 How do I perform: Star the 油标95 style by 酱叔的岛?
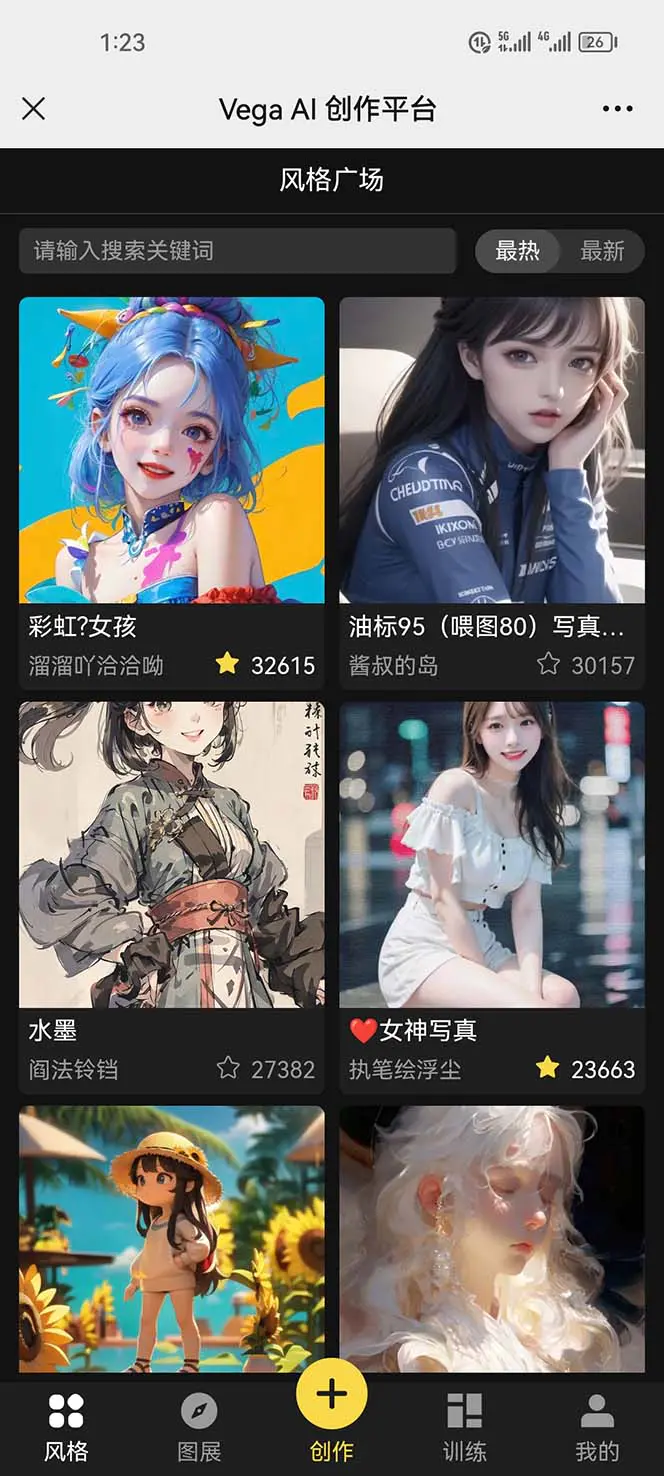(x=548, y=664)
